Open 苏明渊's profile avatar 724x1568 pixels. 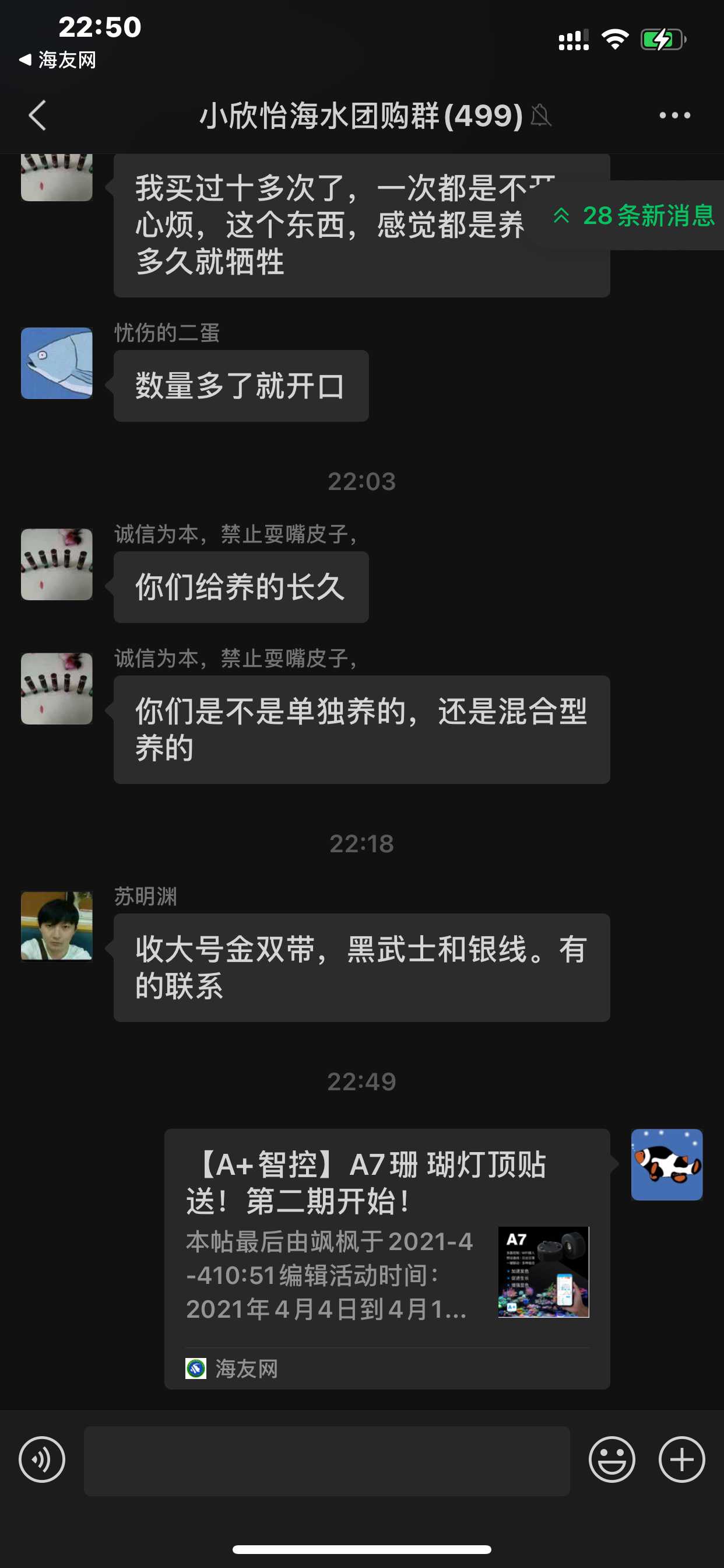(x=57, y=926)
